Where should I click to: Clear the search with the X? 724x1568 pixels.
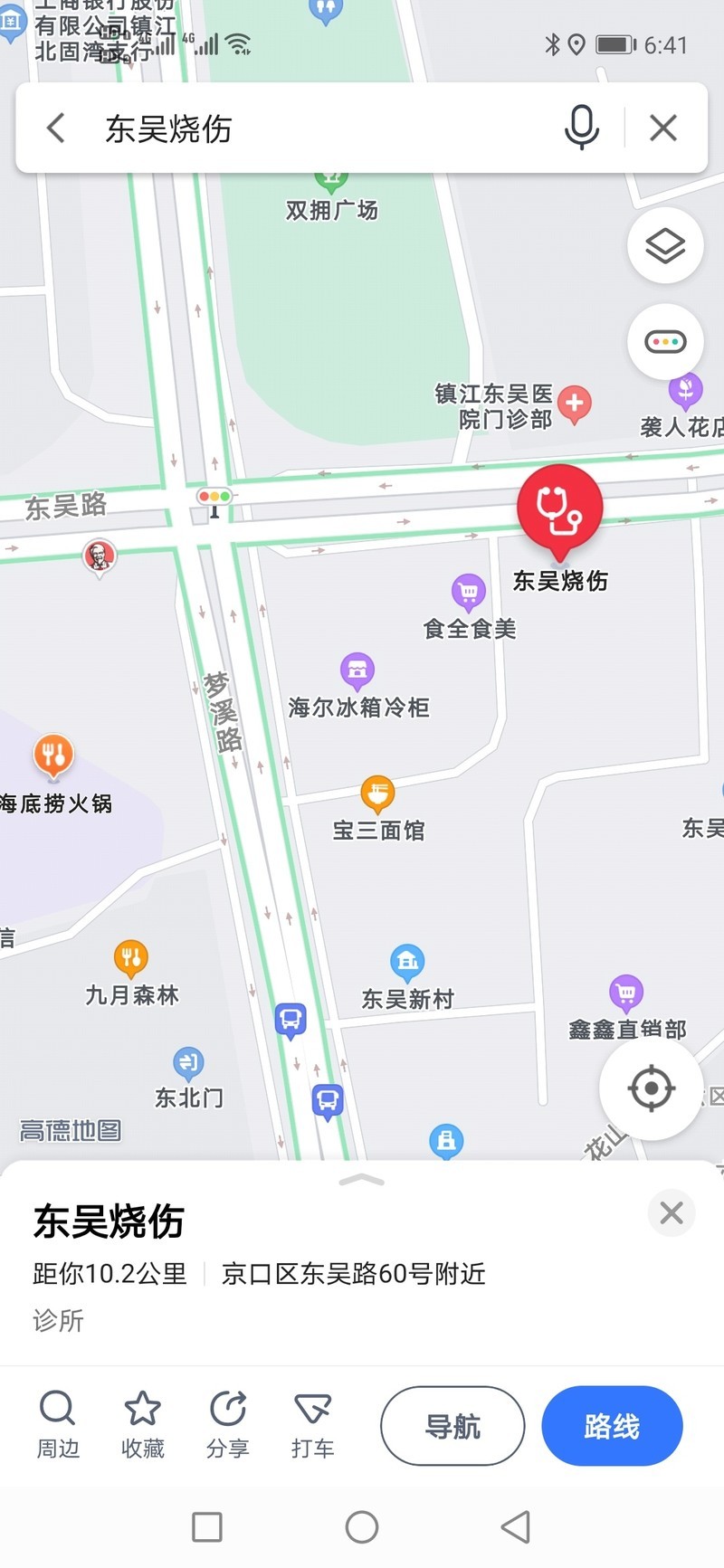[663, 128]
